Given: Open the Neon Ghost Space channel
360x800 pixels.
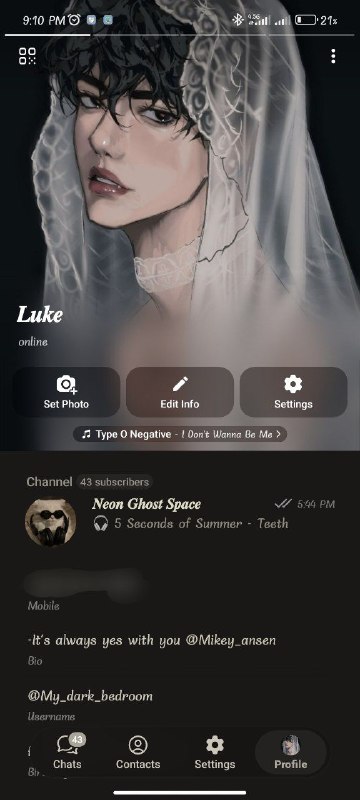Looking at the screenshot, I should point(180,520).
